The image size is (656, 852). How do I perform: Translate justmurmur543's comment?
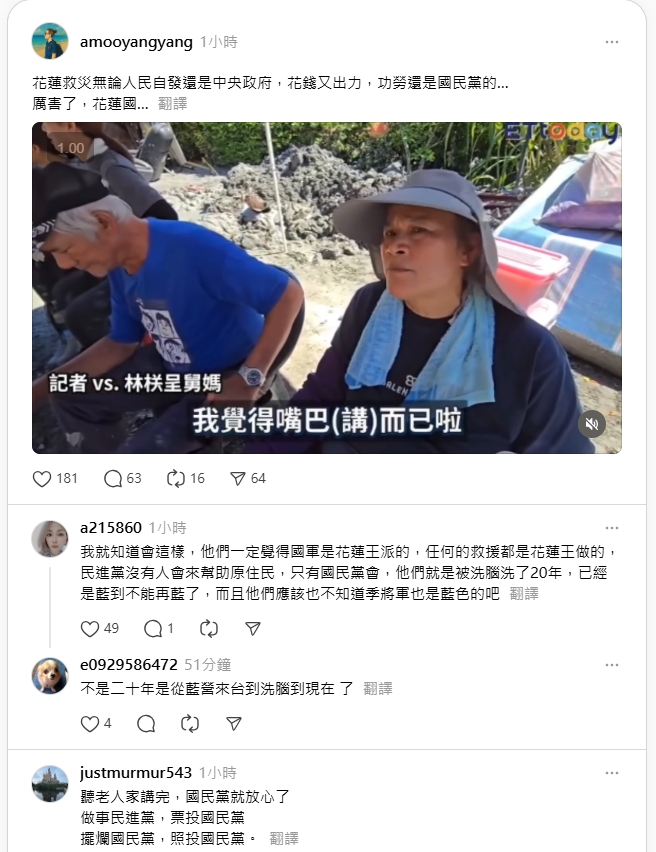point(284,838)
